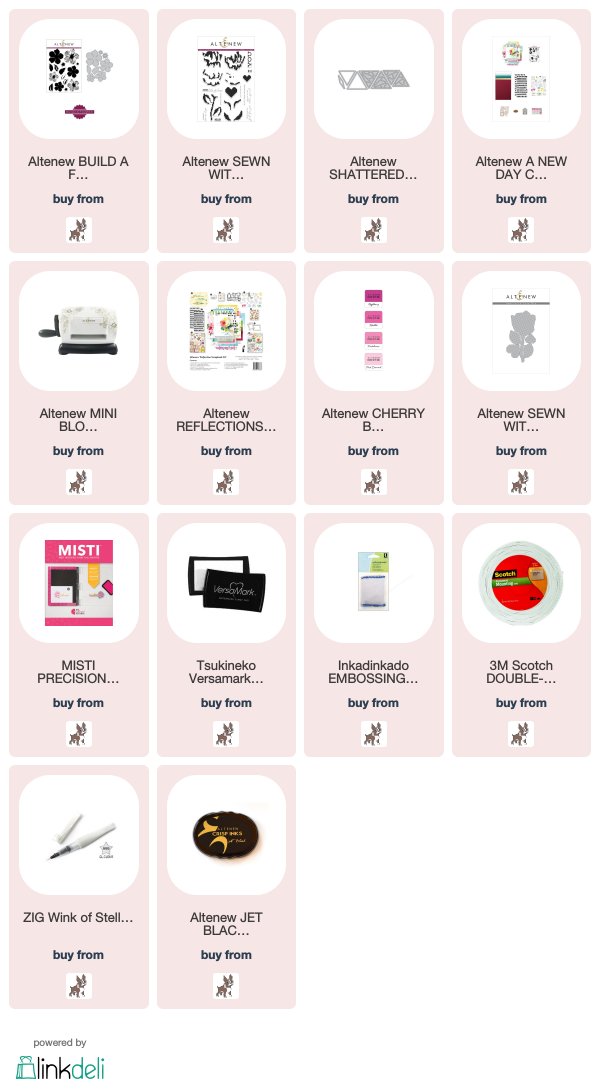Viewport: 600px width, 1089px height.
Task: View the Altenew CHERRY B… ink card
Action: click(374, 383)
